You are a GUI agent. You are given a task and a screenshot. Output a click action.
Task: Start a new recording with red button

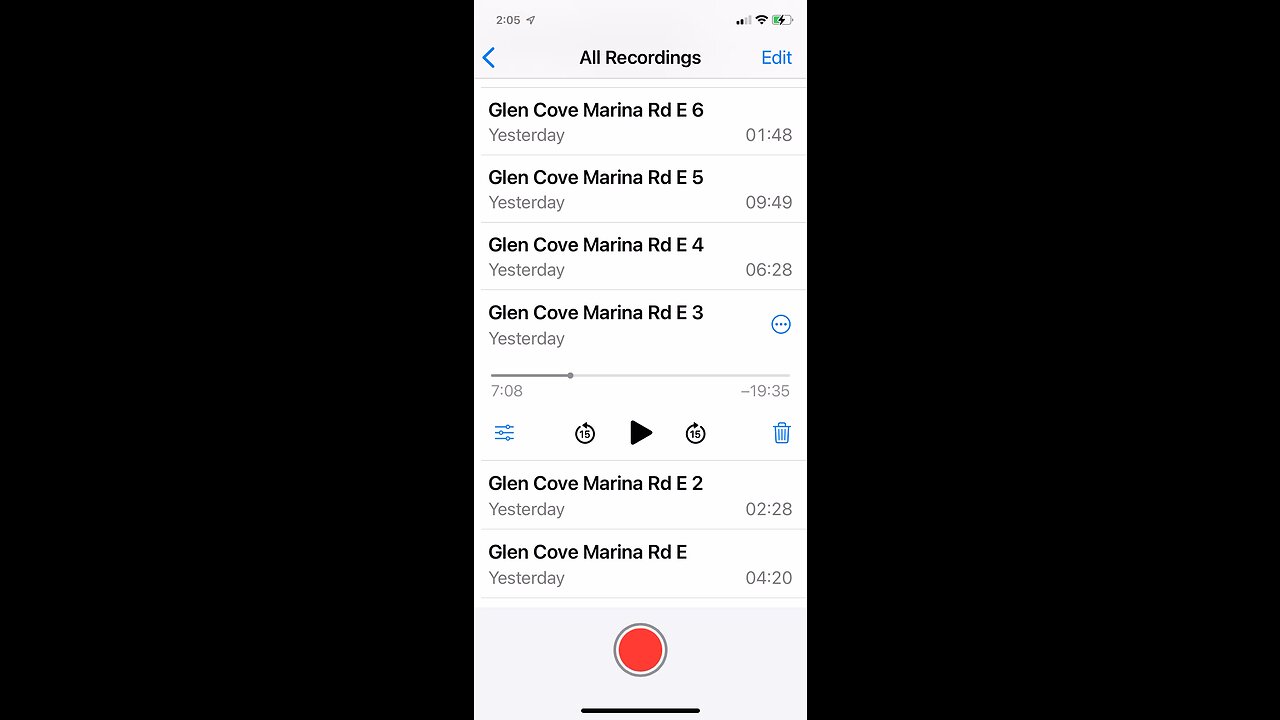click(640, 650)
